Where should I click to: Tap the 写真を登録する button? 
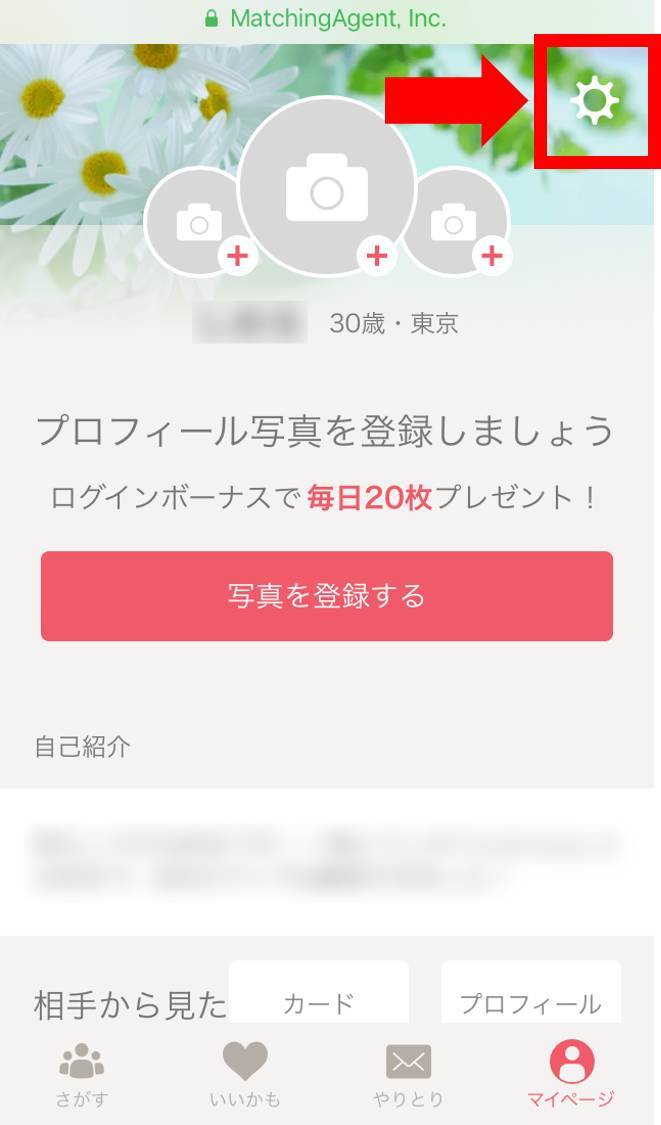[327, 596]
